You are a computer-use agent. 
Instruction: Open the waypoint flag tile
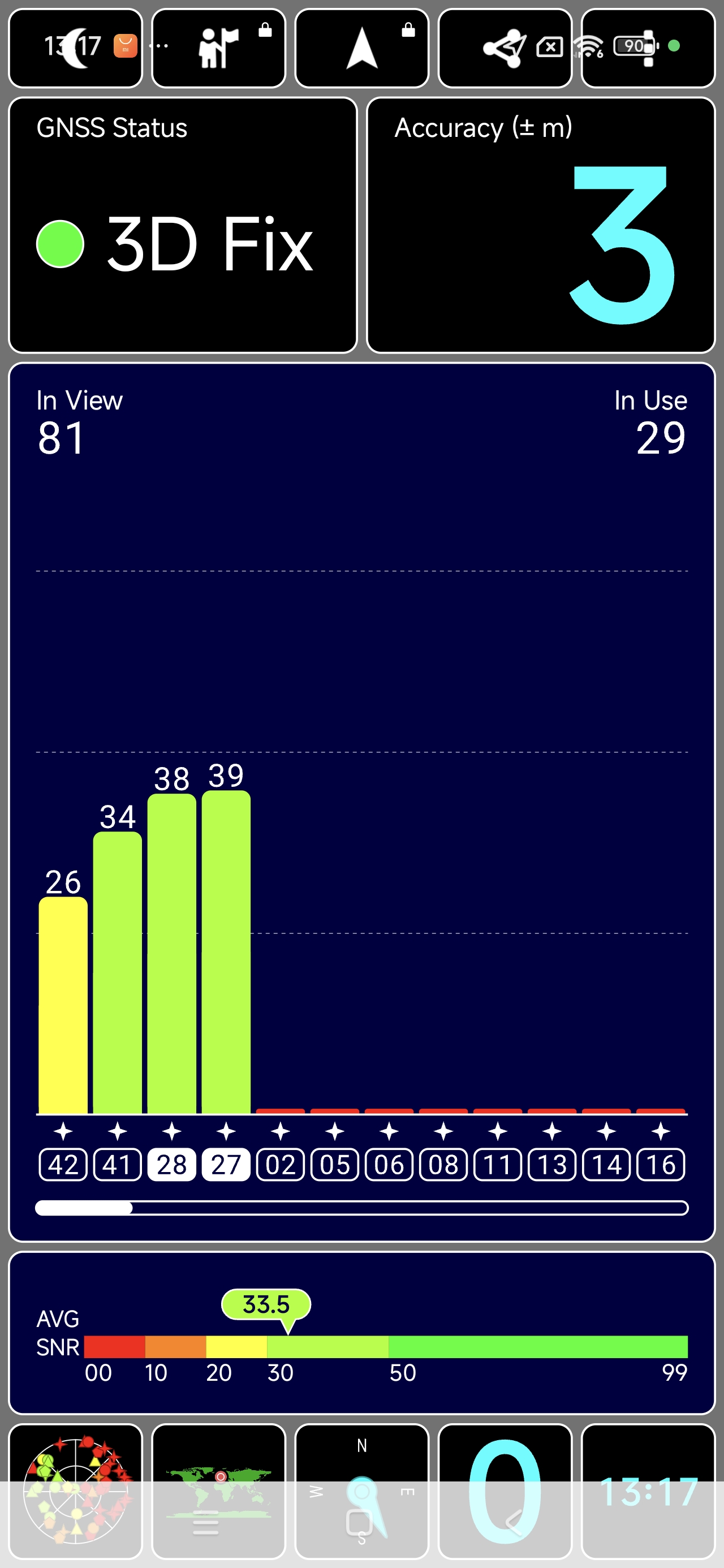pyautogui.click(x=218, y=48)
